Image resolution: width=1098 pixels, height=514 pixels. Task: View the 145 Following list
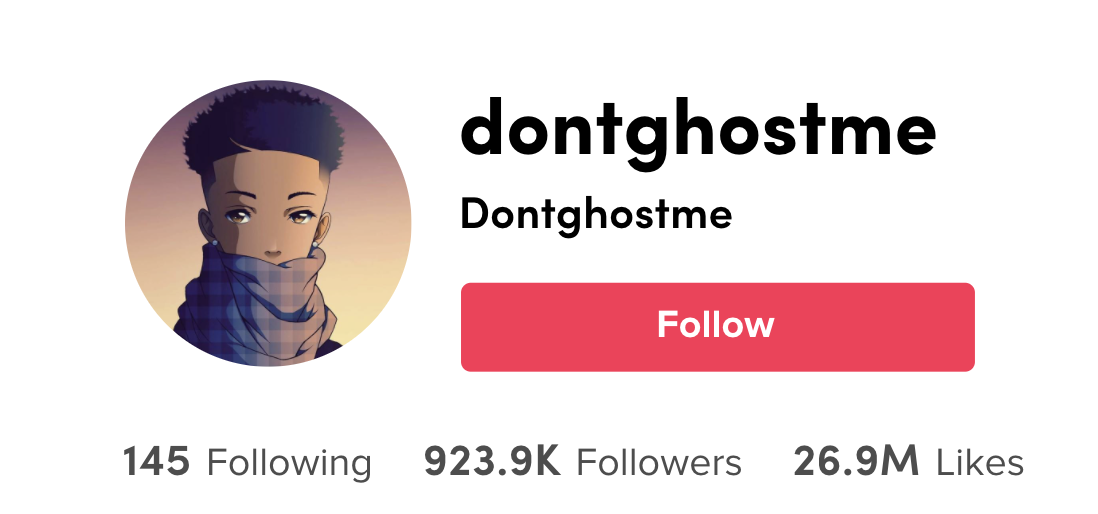(x=246, y=462)
